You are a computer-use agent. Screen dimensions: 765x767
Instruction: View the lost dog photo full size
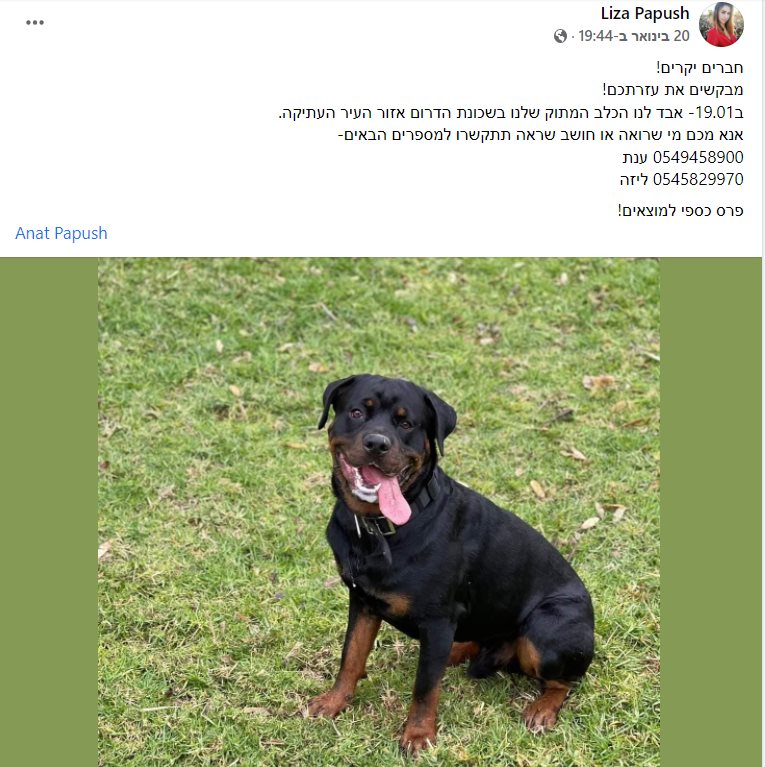pyautogui.click(x=379, y=510)
